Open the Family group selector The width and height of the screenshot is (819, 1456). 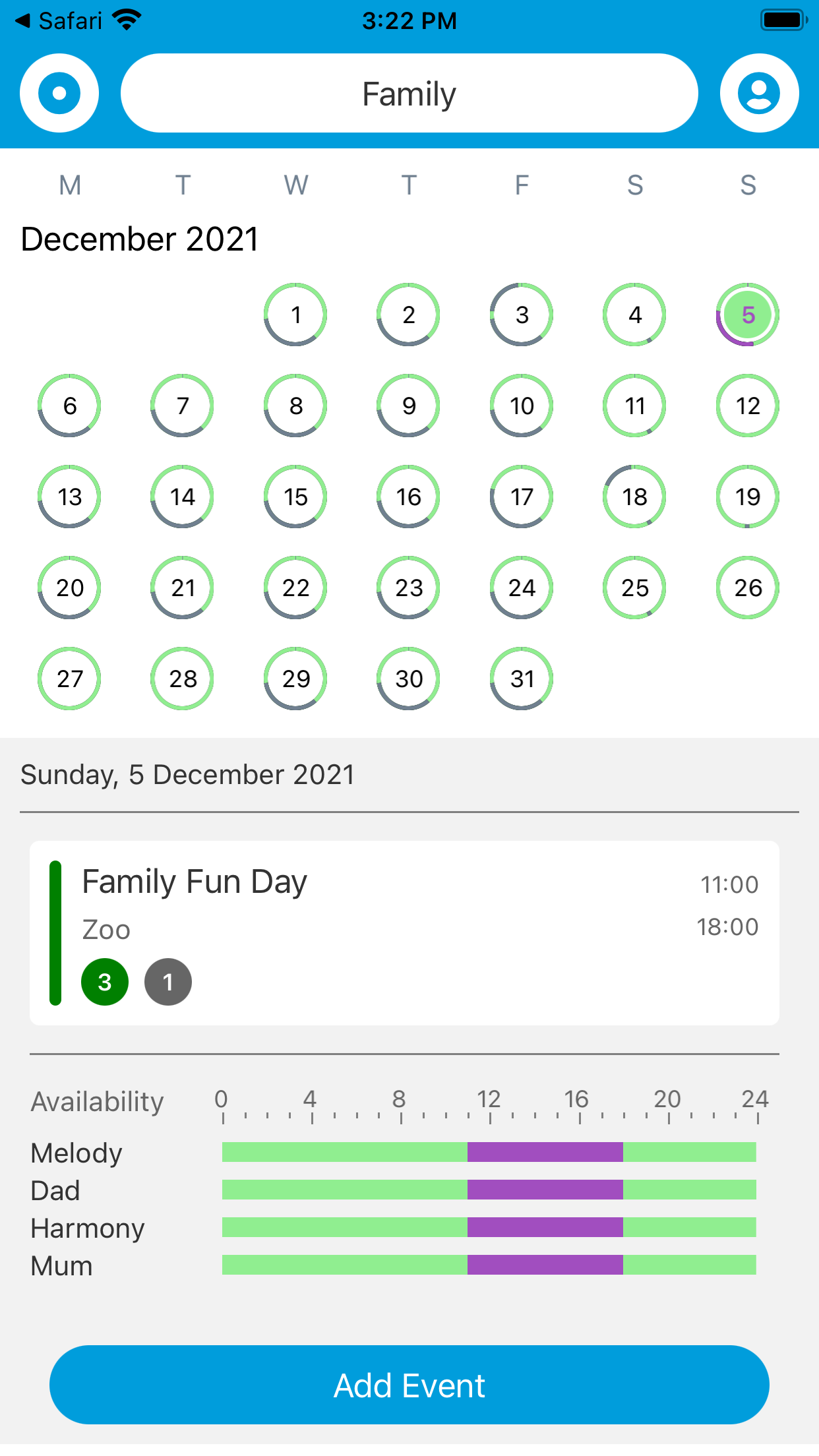click(409, 93)
